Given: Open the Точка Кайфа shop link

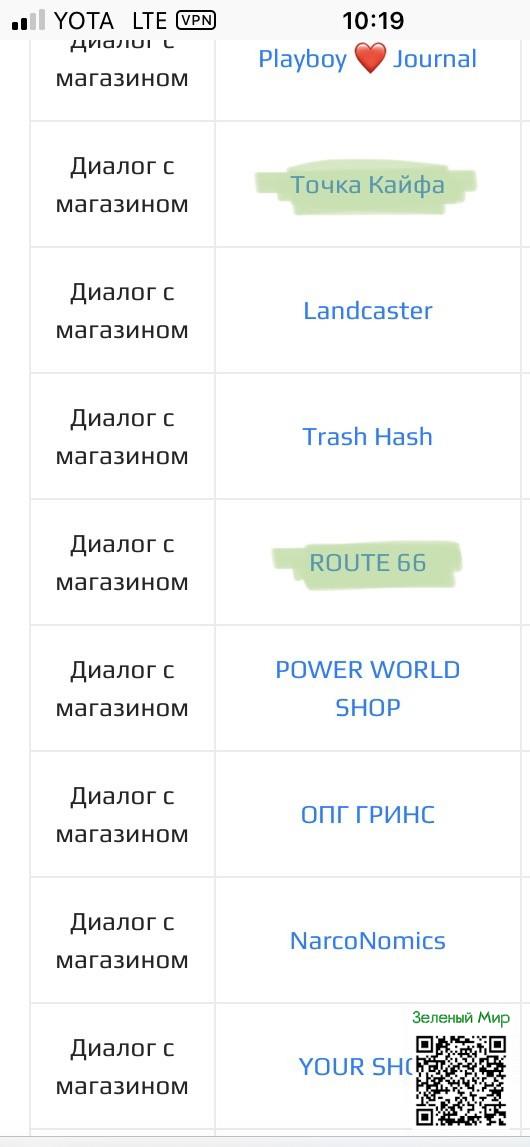Looking at the screenshot, I should (367, 185).
